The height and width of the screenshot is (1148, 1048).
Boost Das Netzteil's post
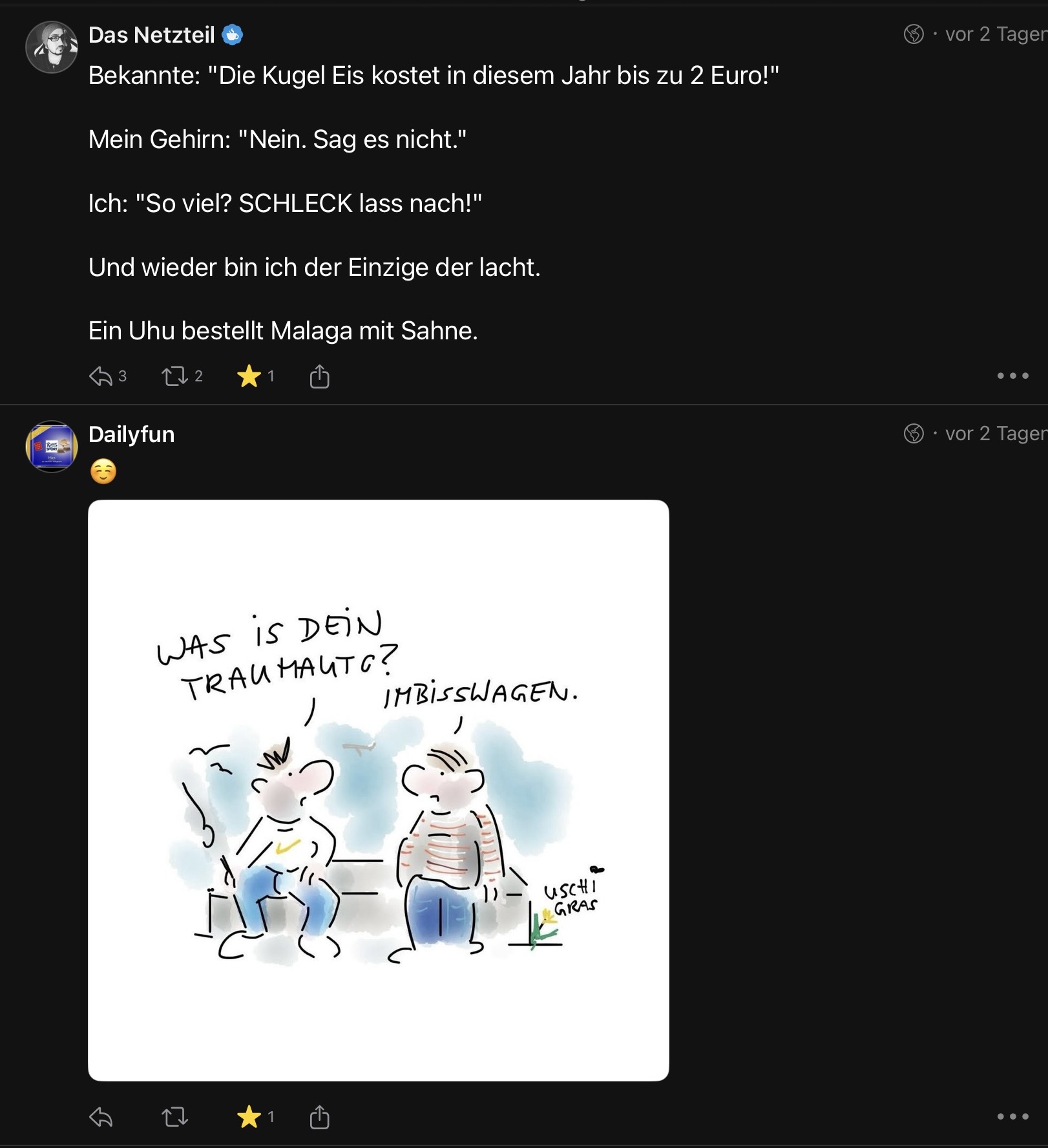[174, 376]
